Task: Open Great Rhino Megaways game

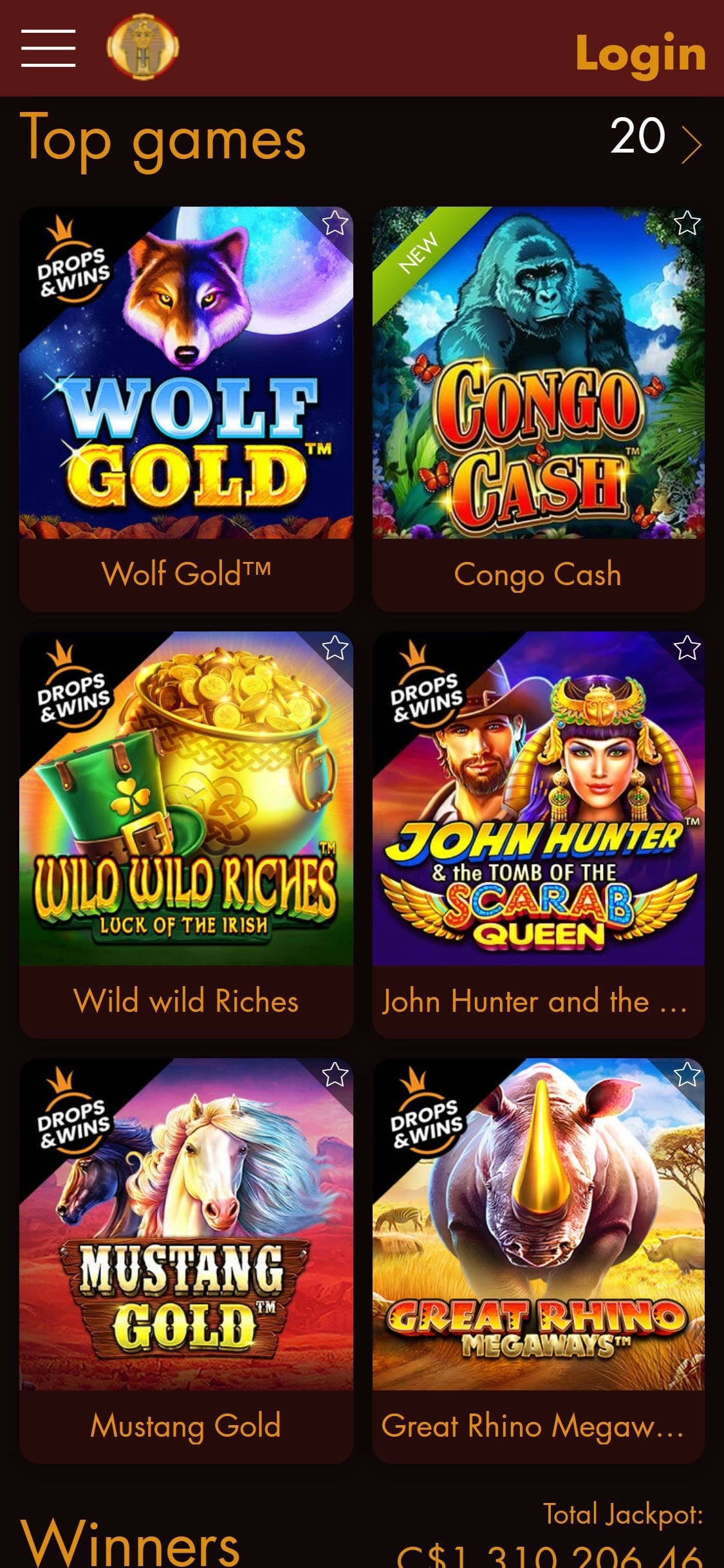Action: (538, 1224)
